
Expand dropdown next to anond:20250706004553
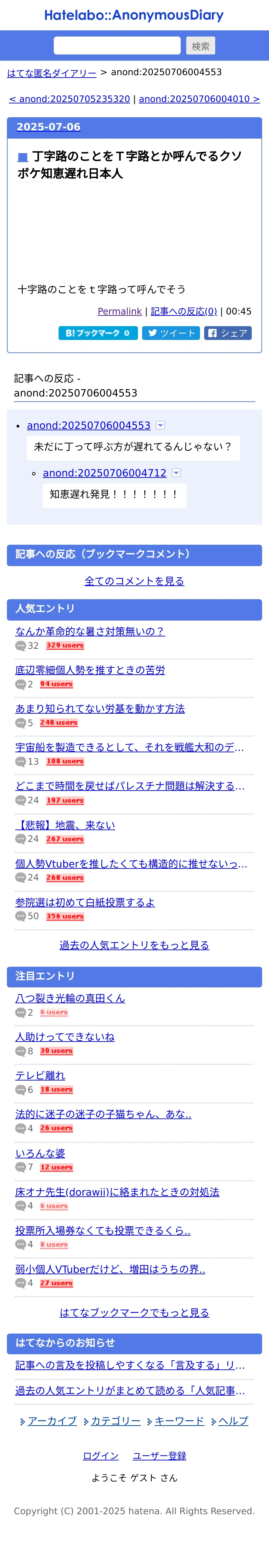160,425
